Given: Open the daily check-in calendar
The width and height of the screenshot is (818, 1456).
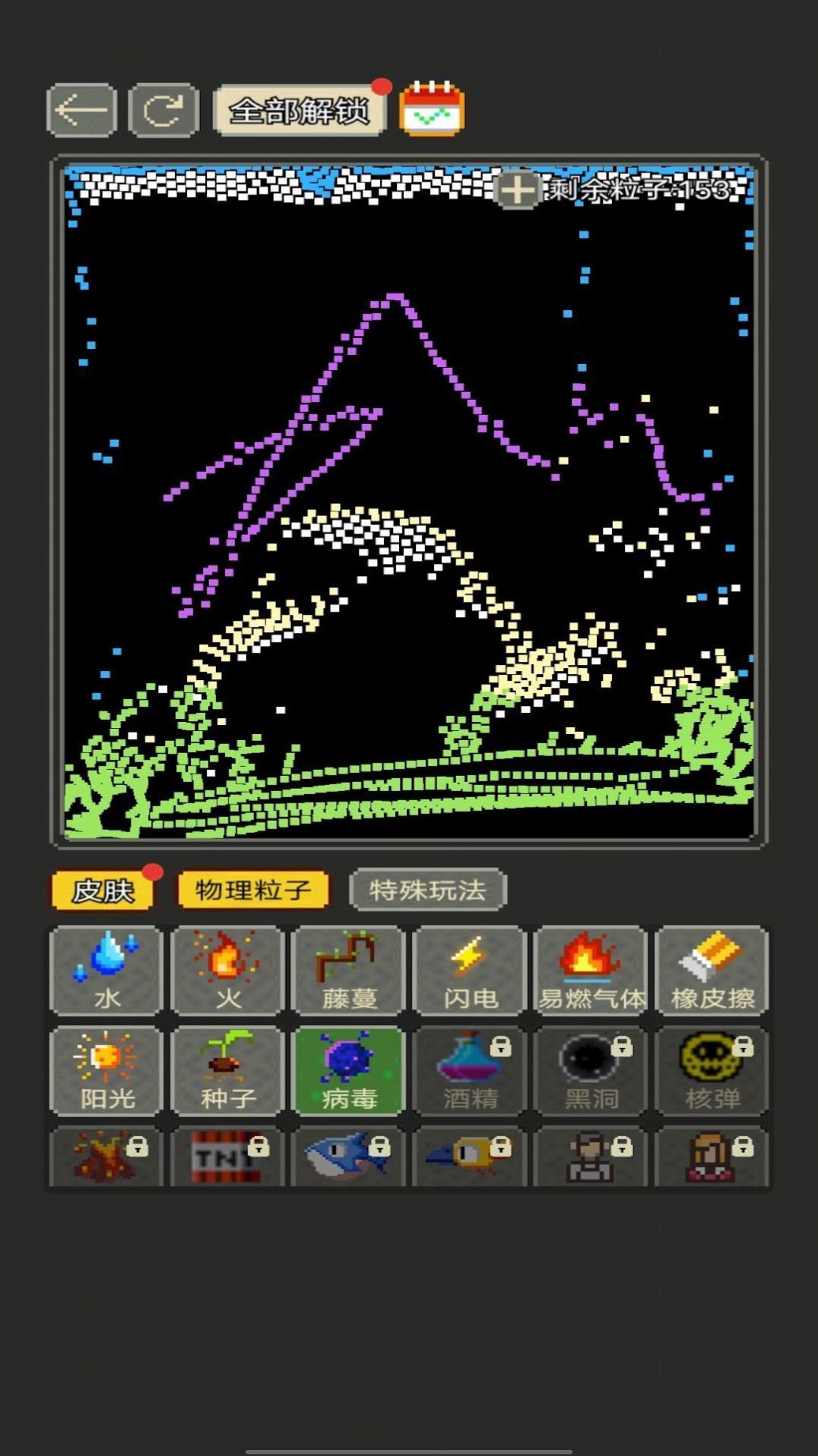Looking at the screenshot, I should coord(432,109).
